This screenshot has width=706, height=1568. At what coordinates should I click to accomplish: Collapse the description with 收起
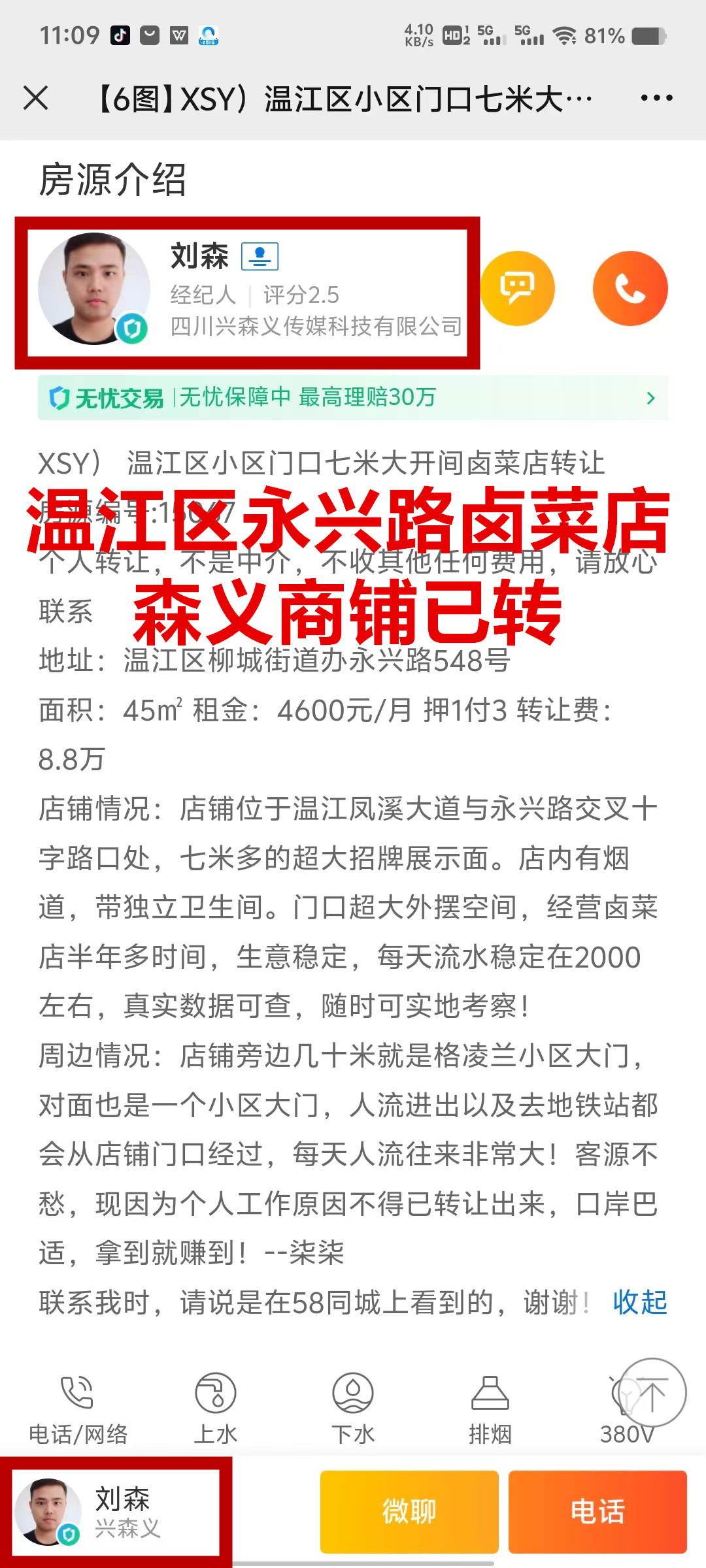pos(639,1302)
